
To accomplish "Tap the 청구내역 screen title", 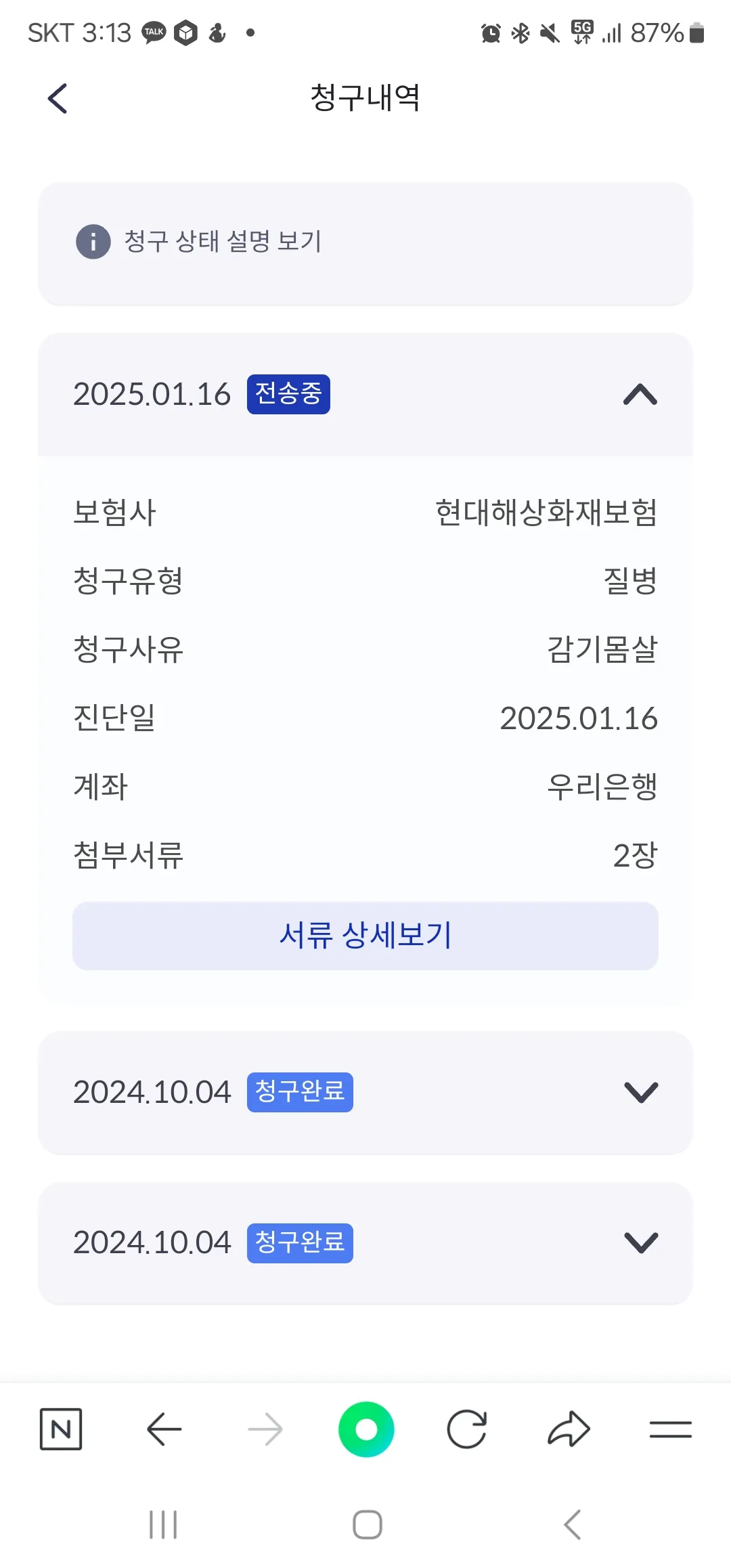I will coord(365,97).
